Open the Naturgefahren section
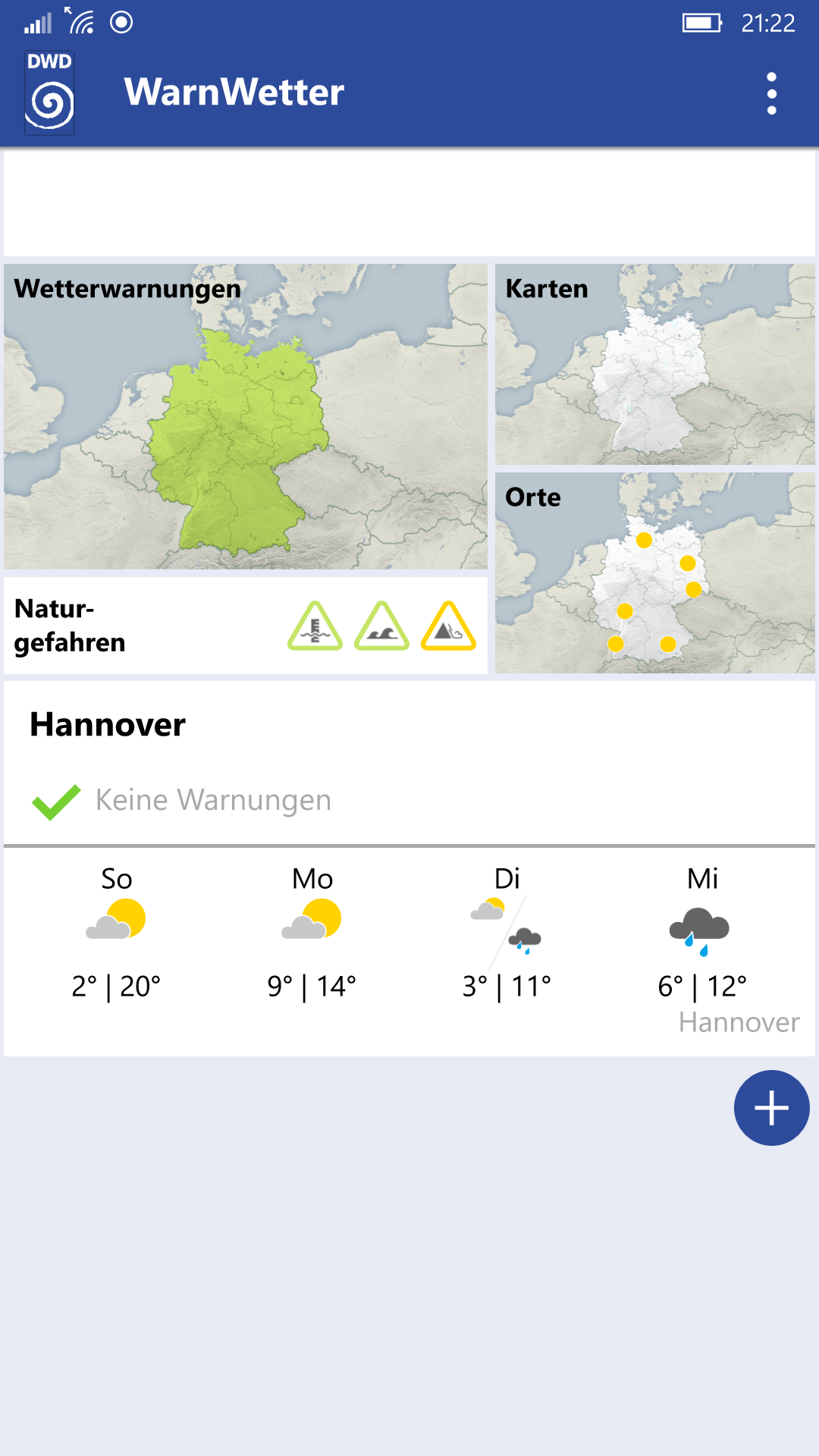This screenshot has width=819, height=1456. tap(246, 626)
